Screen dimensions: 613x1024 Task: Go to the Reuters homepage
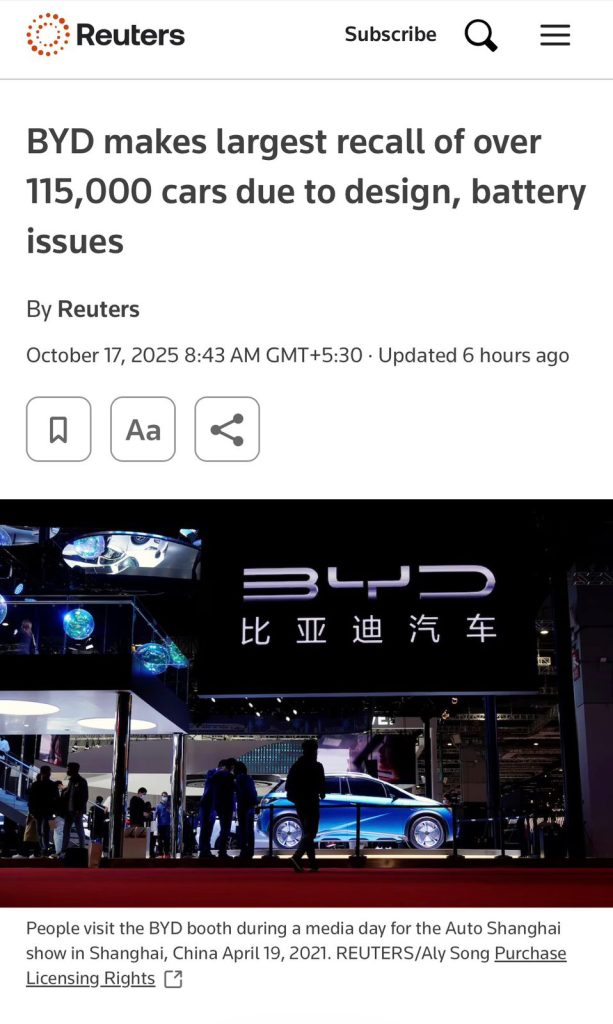(x=106, y=35)
